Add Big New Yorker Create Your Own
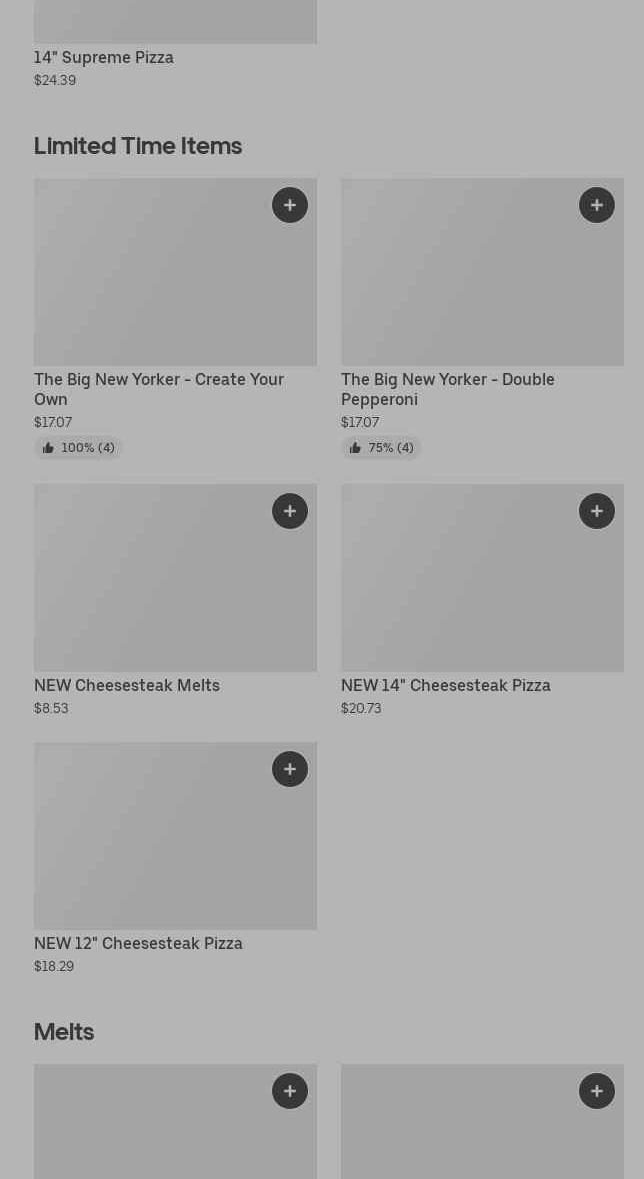Image resolution: width=644 pixels, height=1179 pixels. click(290, 205)
